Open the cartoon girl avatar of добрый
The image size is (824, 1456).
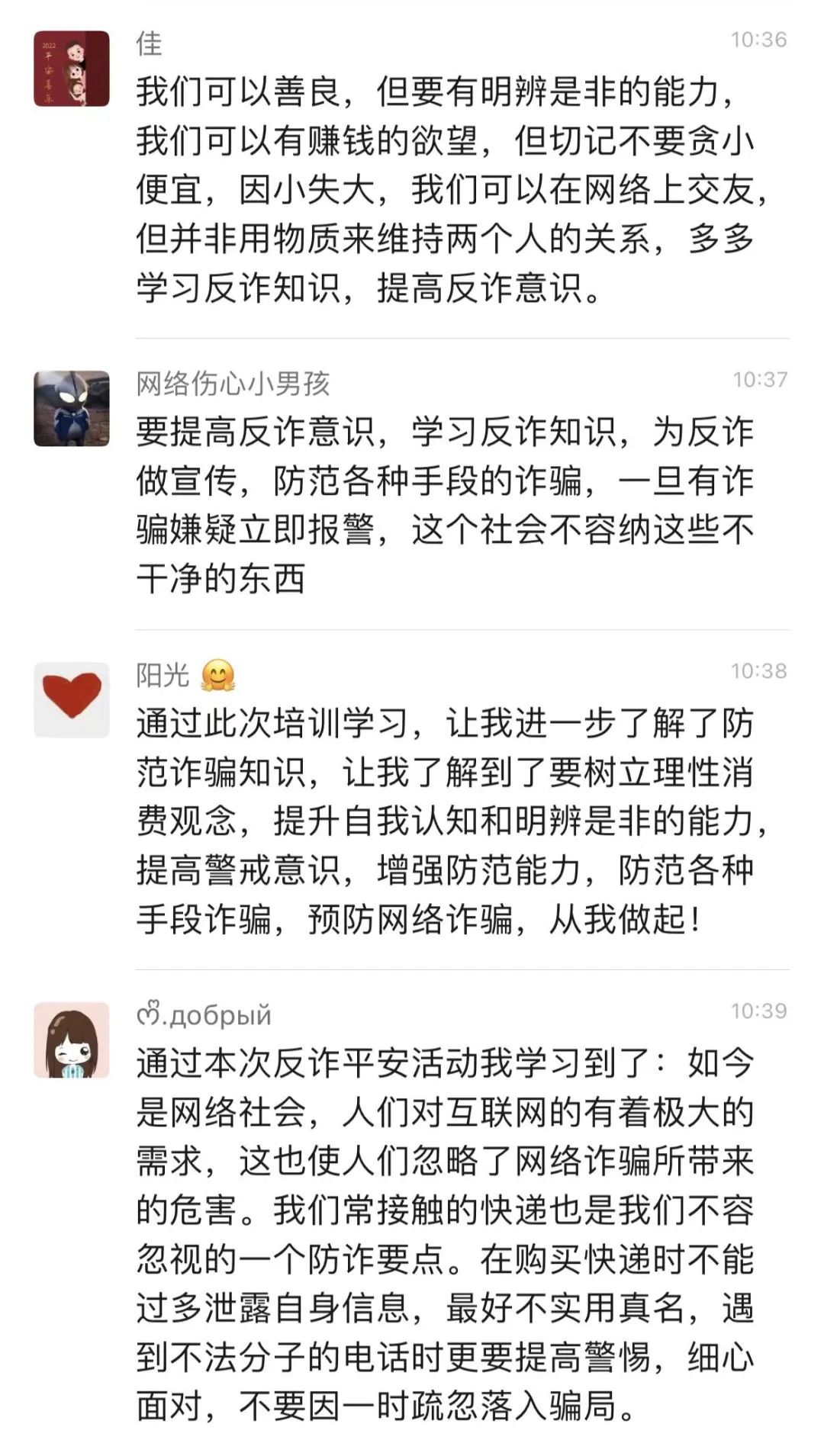(x=72, y=1040)
